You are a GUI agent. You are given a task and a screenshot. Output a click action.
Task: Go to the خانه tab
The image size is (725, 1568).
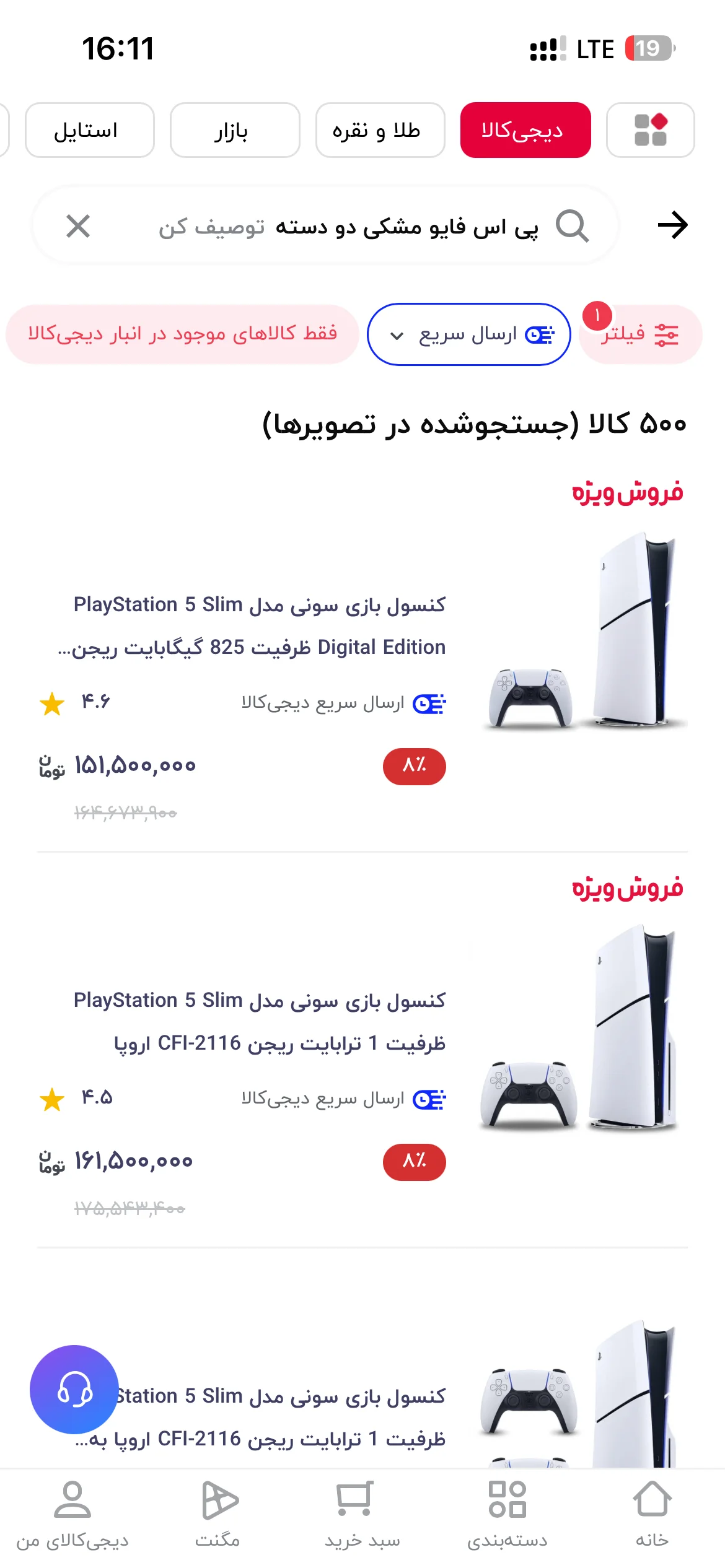tap(652, 1514)
